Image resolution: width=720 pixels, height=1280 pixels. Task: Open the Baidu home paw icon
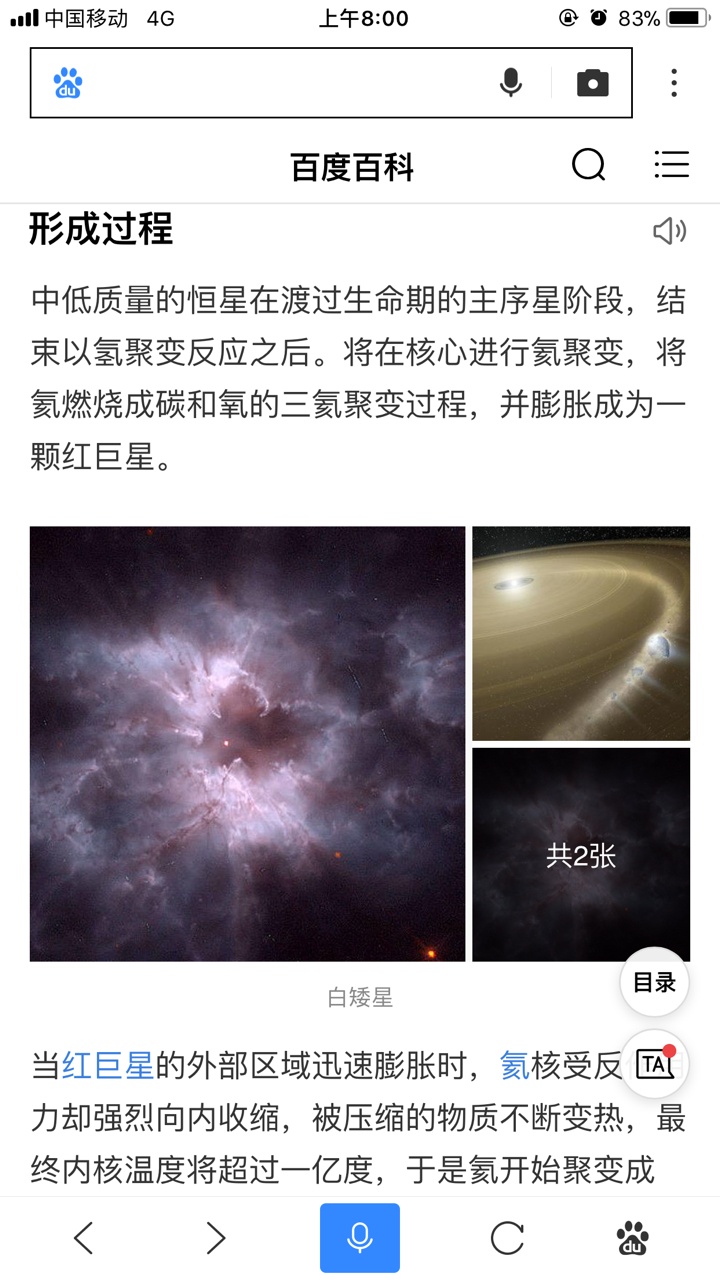click(x=632, y=1238)
